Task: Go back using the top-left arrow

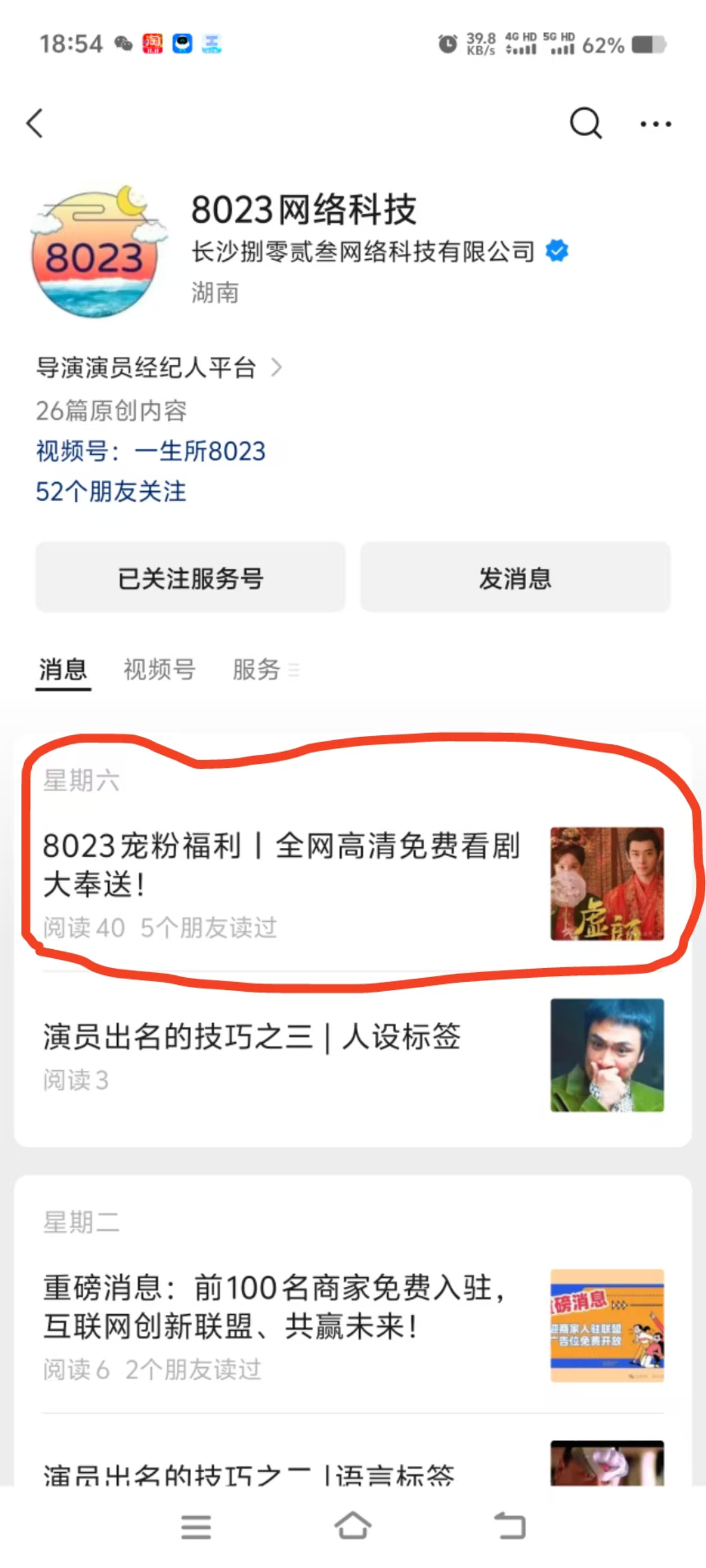Action: tap(35, 124)
